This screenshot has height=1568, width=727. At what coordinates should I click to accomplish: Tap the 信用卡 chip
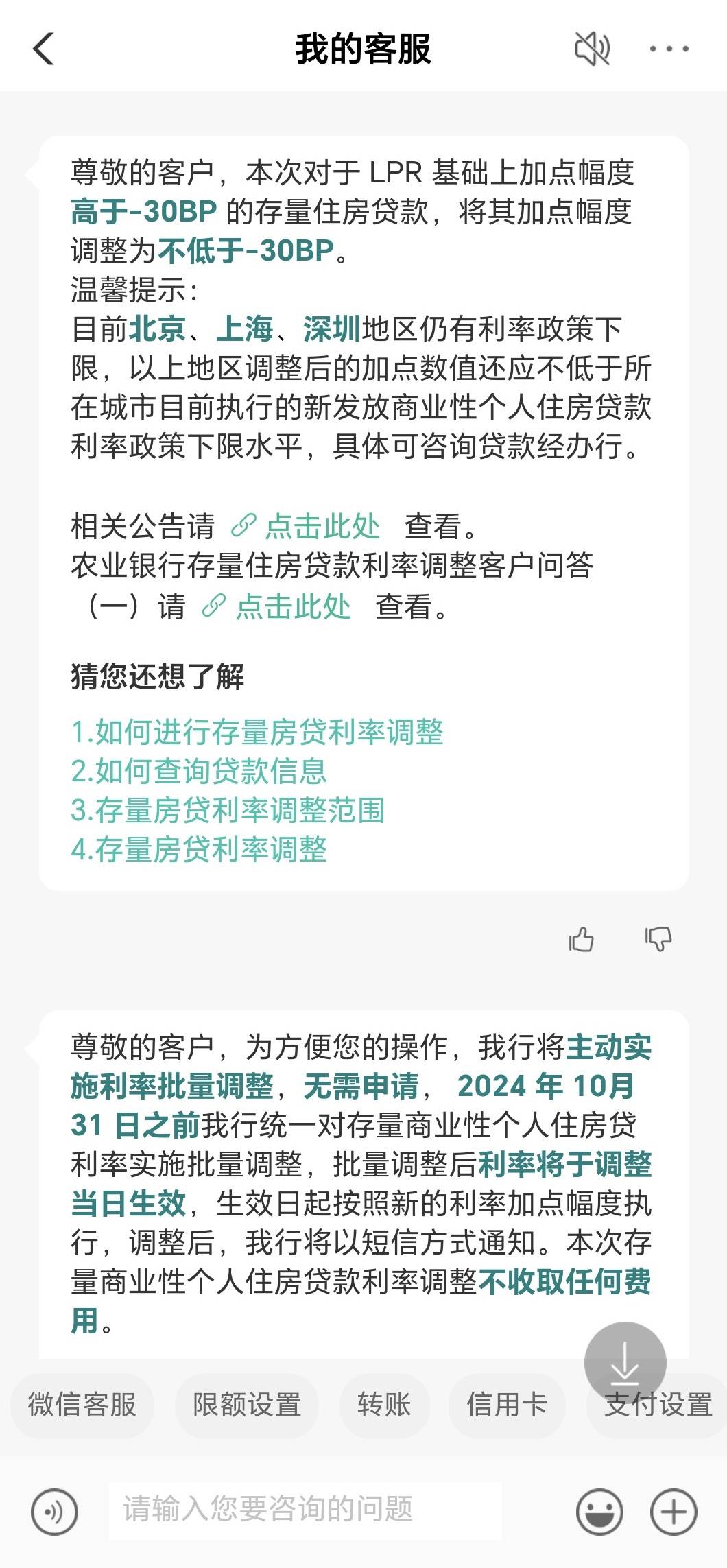point(507,1405)
